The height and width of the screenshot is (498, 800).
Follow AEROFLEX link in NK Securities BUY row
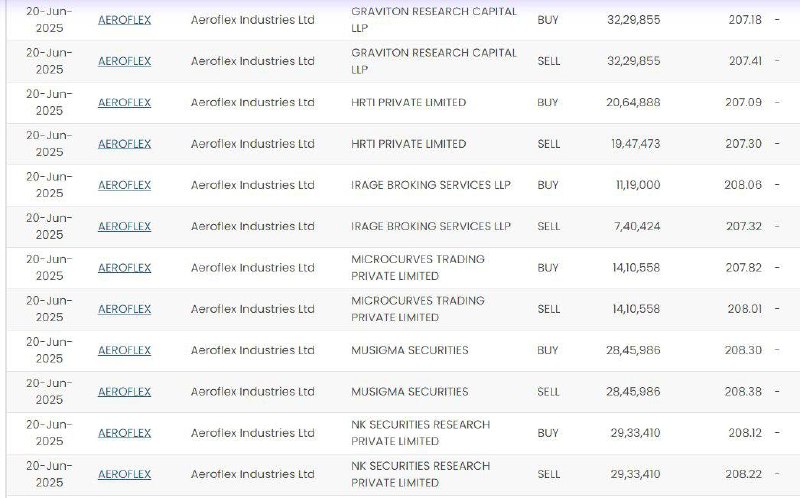(x=124, y=433)
